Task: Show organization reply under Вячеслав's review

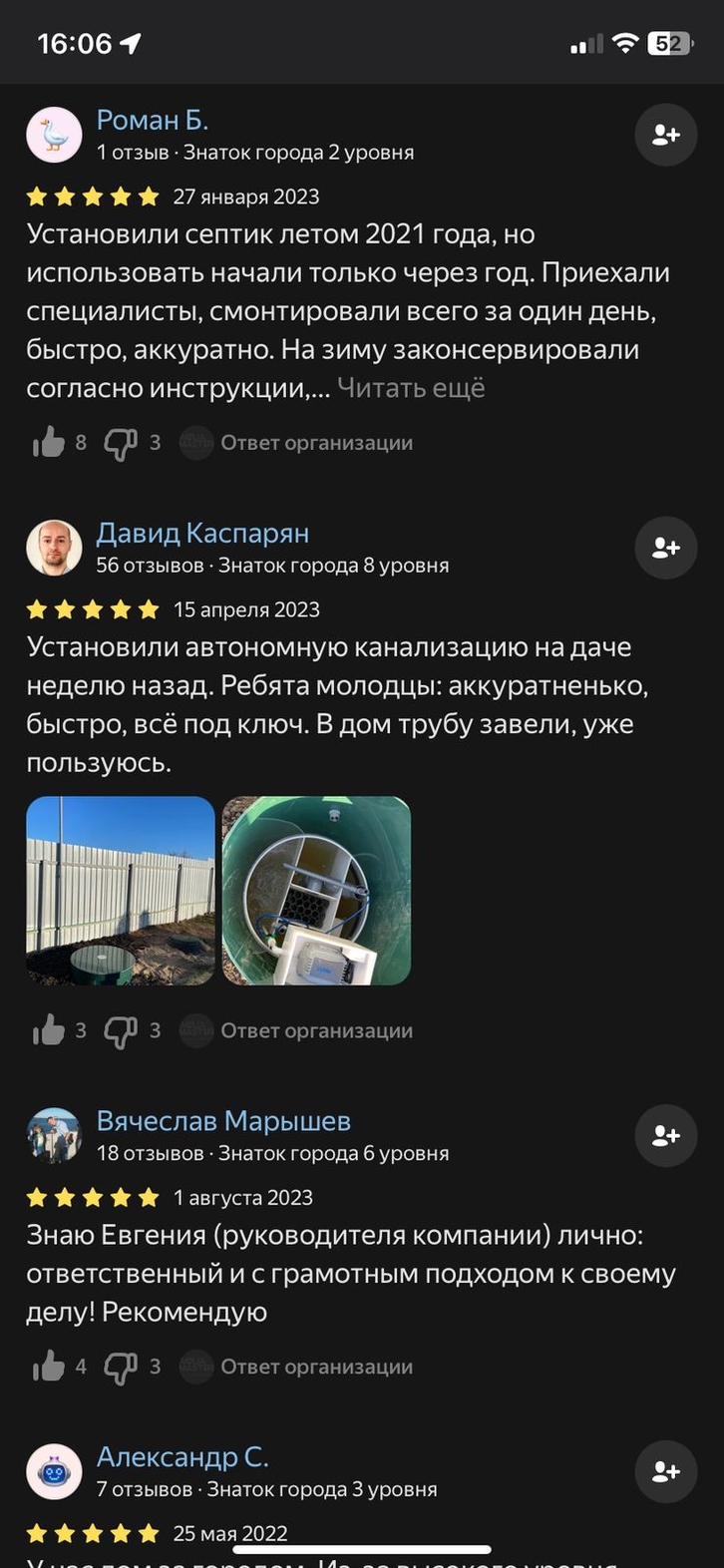Action: click(316, 1368)
